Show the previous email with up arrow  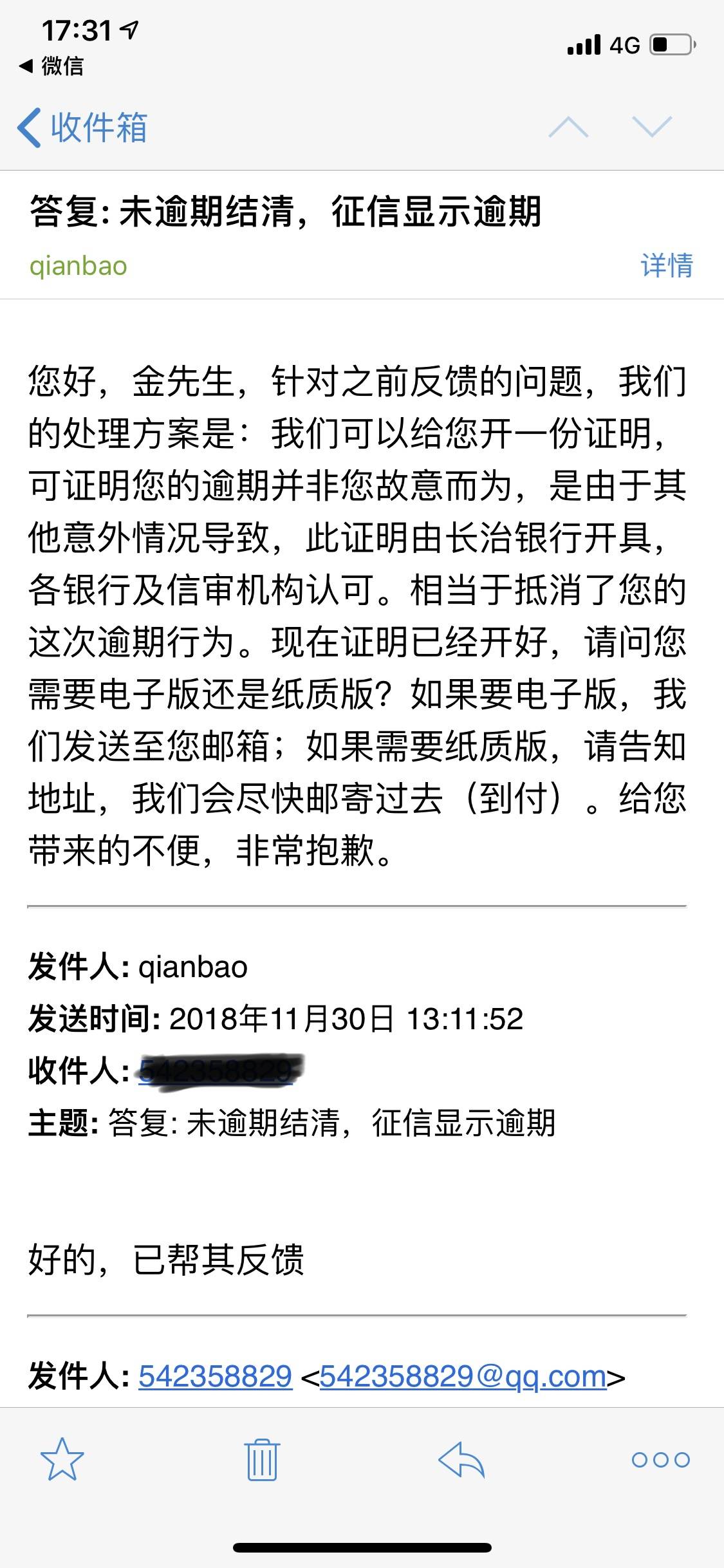(568, 127)
